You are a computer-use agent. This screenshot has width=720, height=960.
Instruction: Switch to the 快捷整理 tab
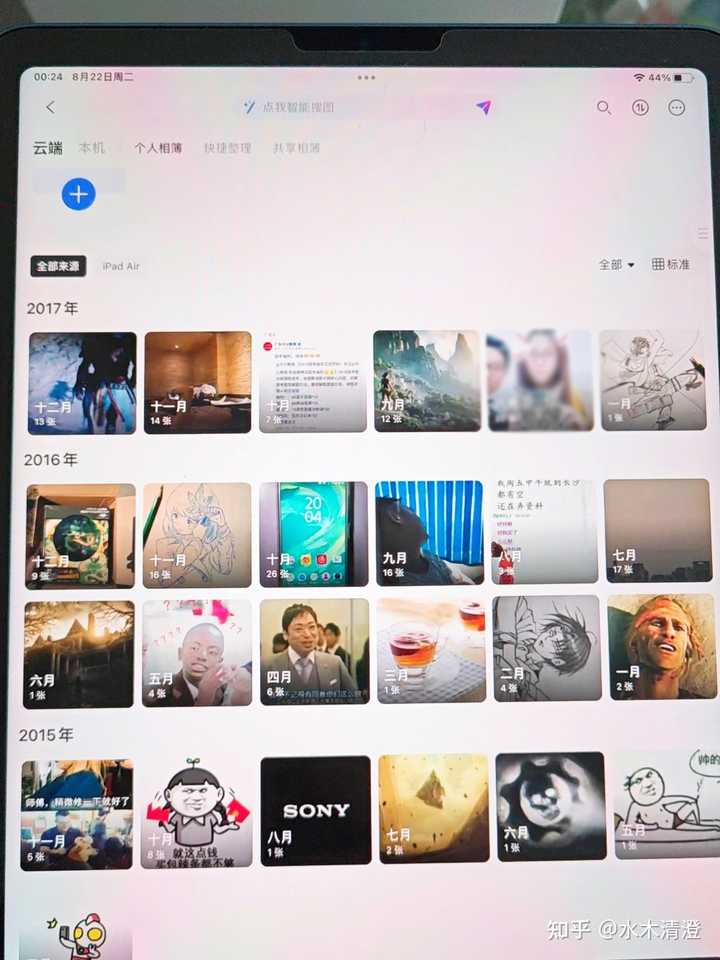tap(227, 148)
